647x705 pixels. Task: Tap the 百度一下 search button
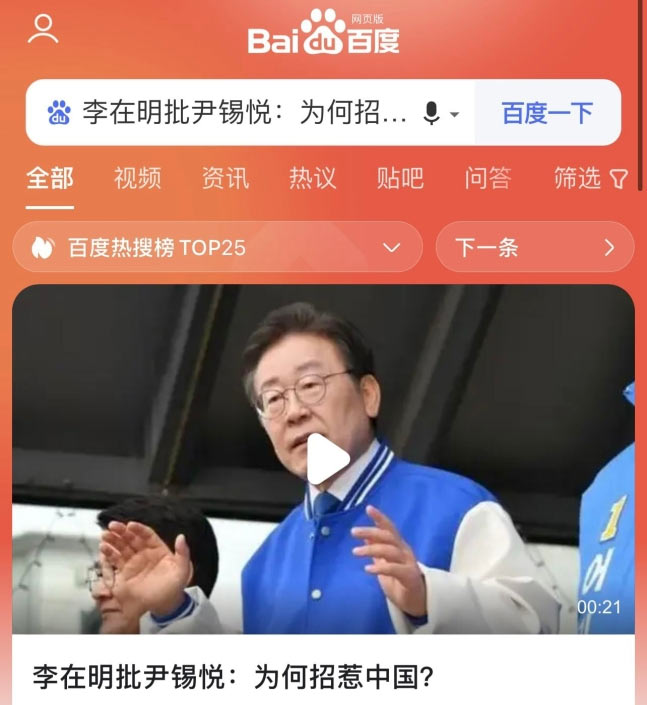point(547,113)
